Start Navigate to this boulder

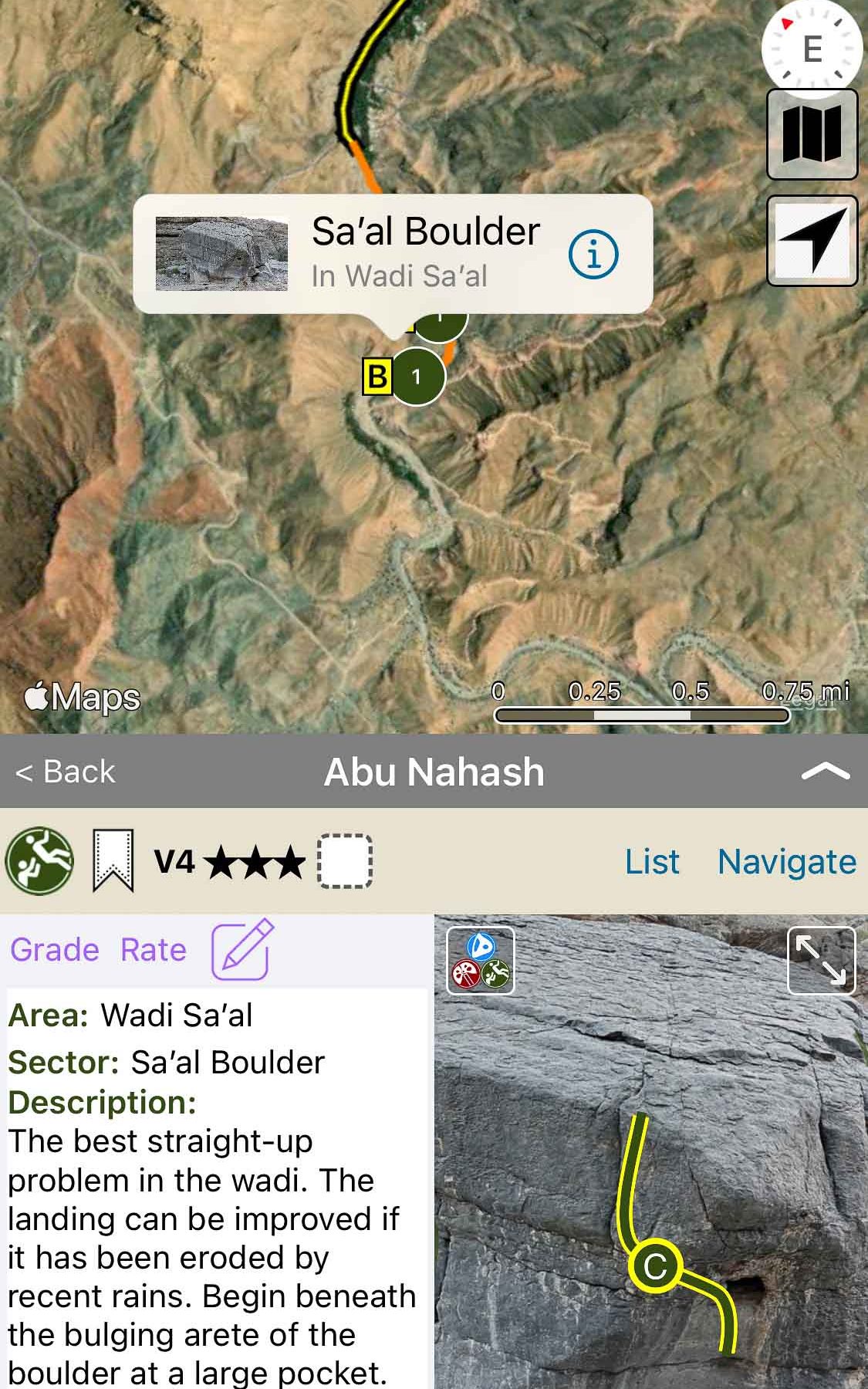[x=786, y=861]
